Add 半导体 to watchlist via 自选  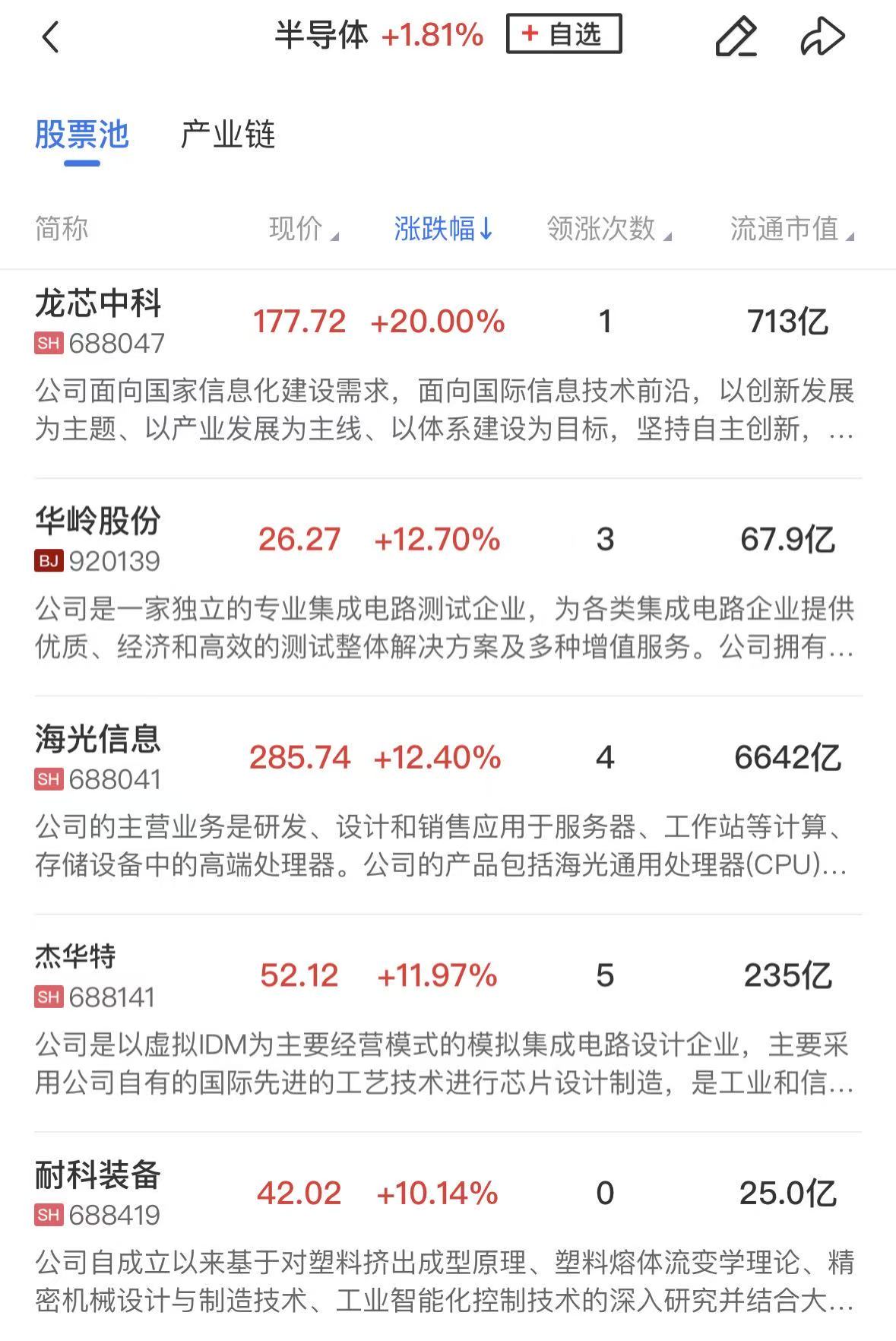564,34
